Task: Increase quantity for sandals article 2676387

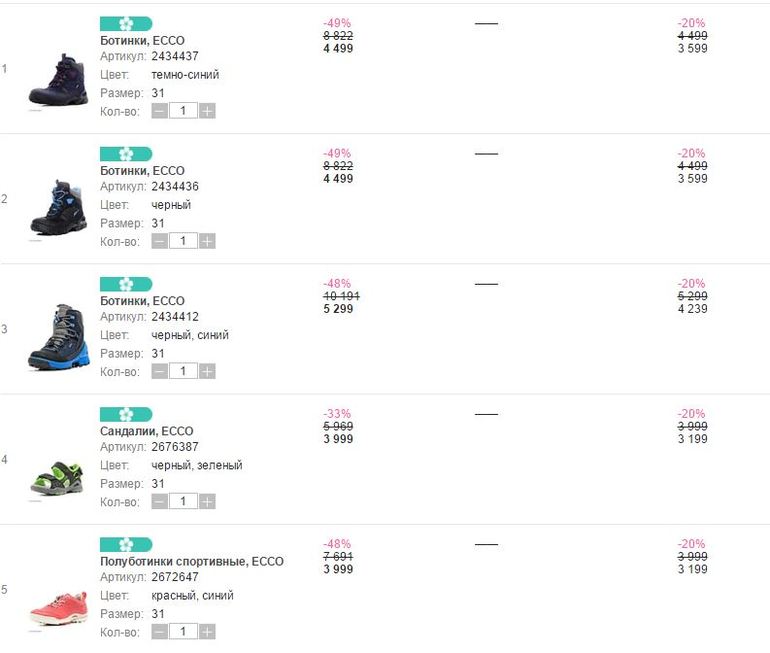Action: (207, 501)
